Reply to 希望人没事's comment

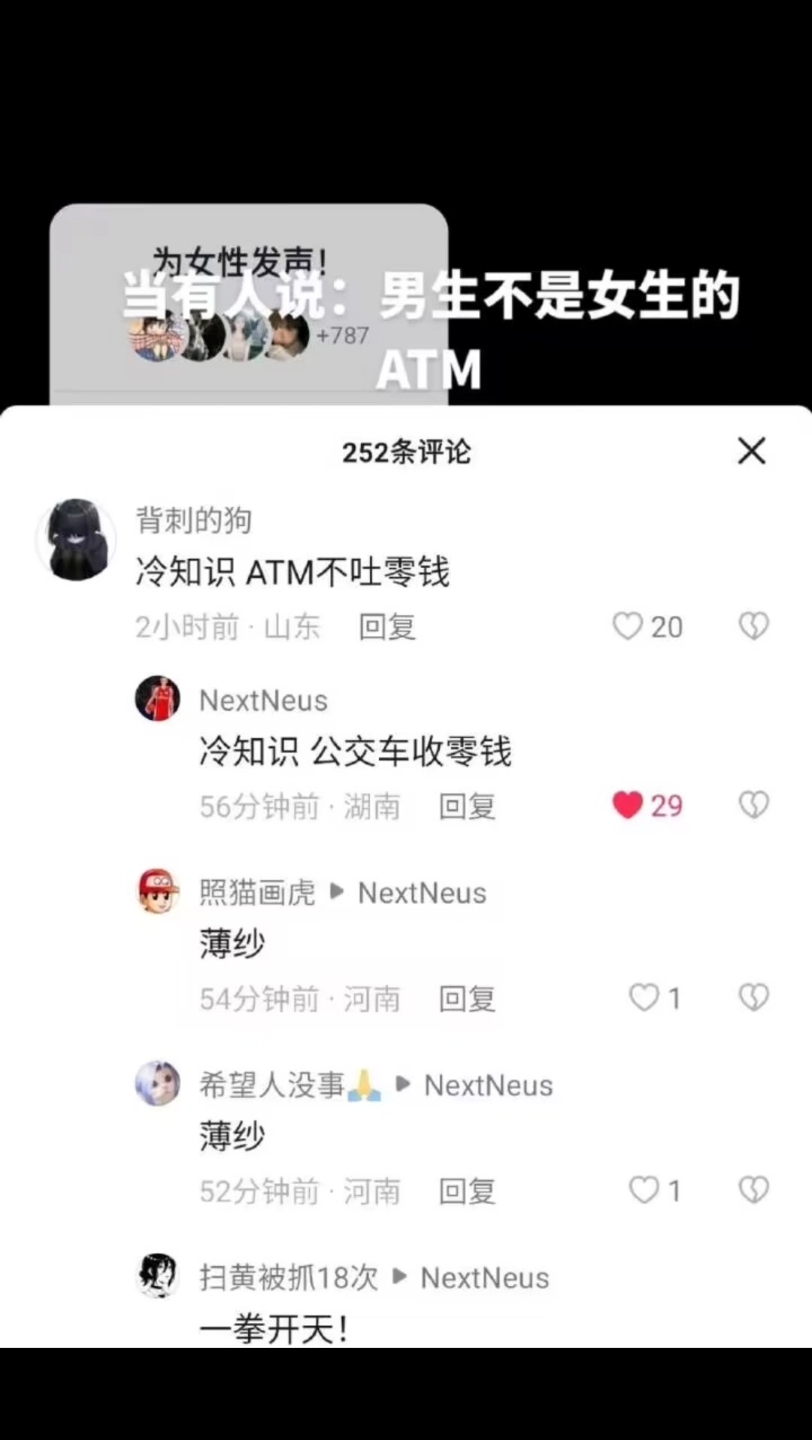coord(467,1191)
